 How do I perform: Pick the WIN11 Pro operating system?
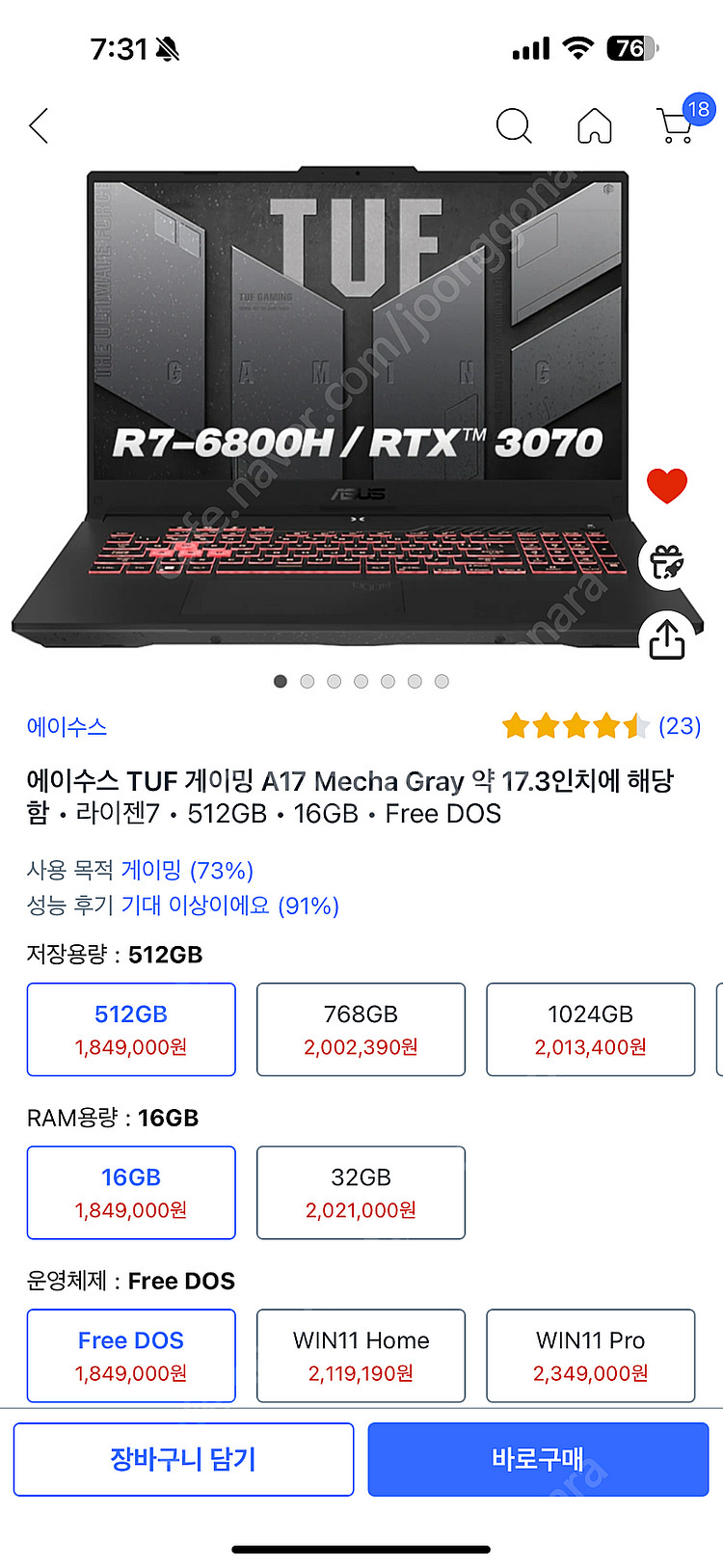coord(590,1355)
